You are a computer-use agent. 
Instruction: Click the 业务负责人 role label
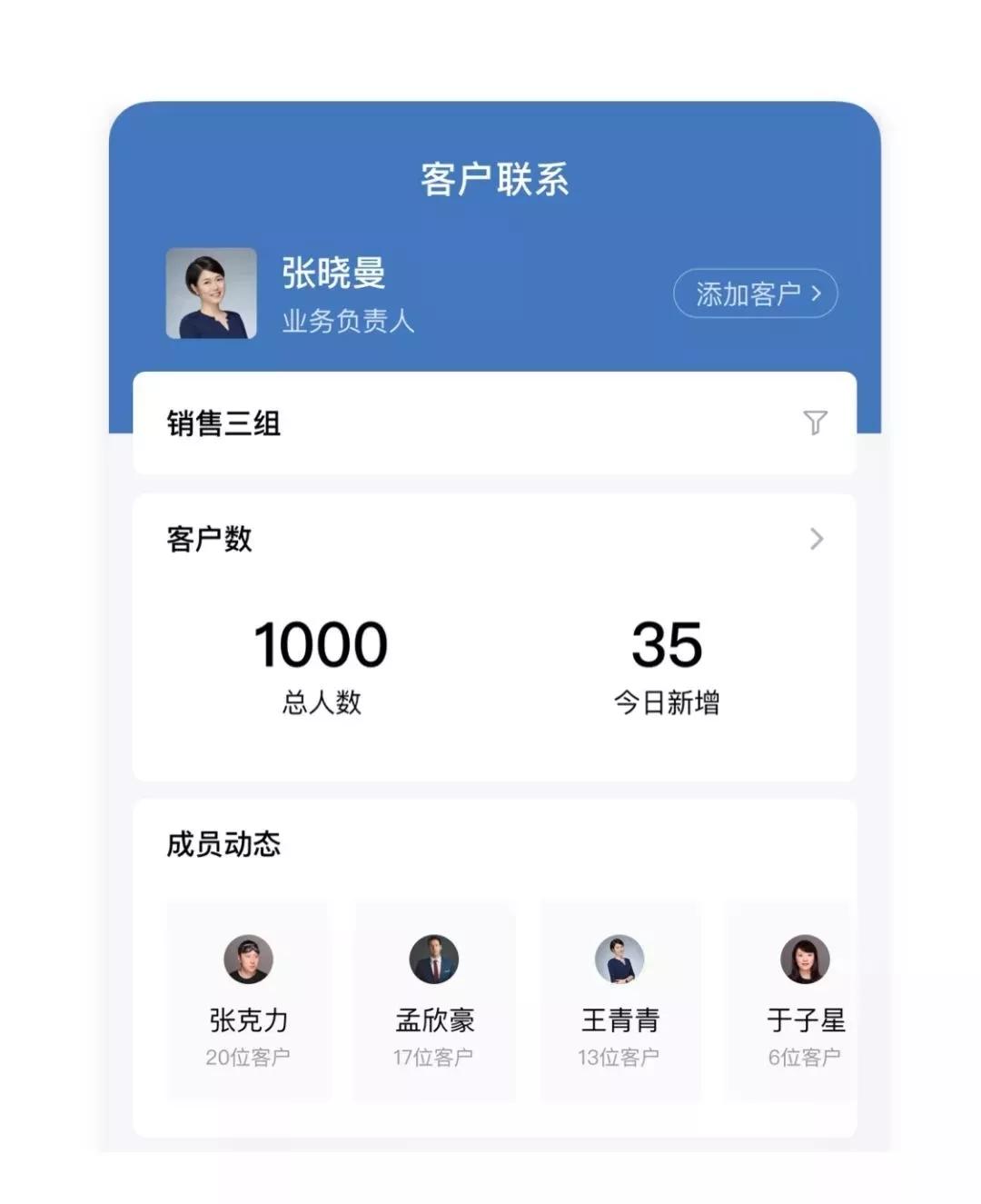[x=349, y=323]
